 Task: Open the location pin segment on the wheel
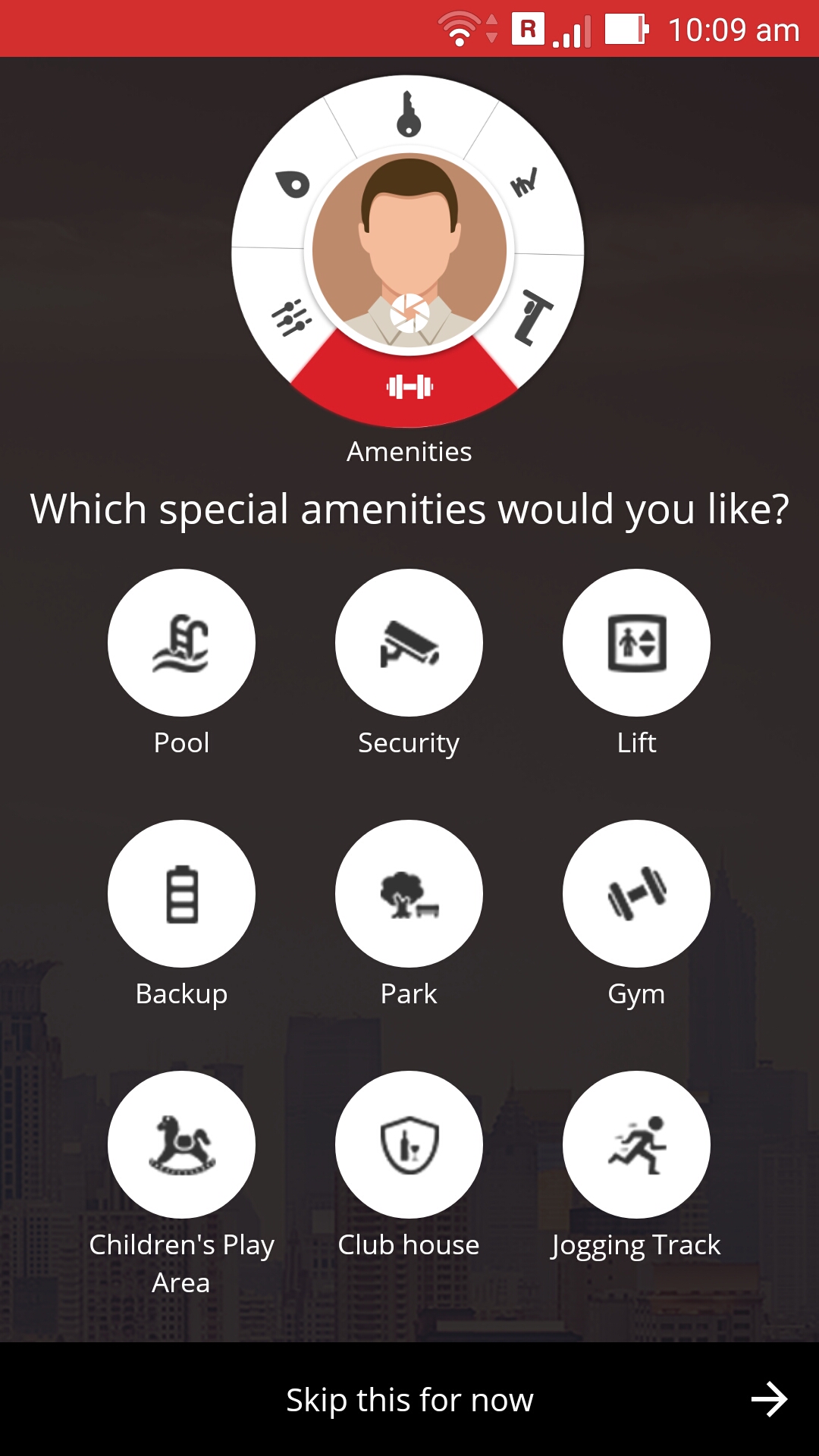coord(293,184)
